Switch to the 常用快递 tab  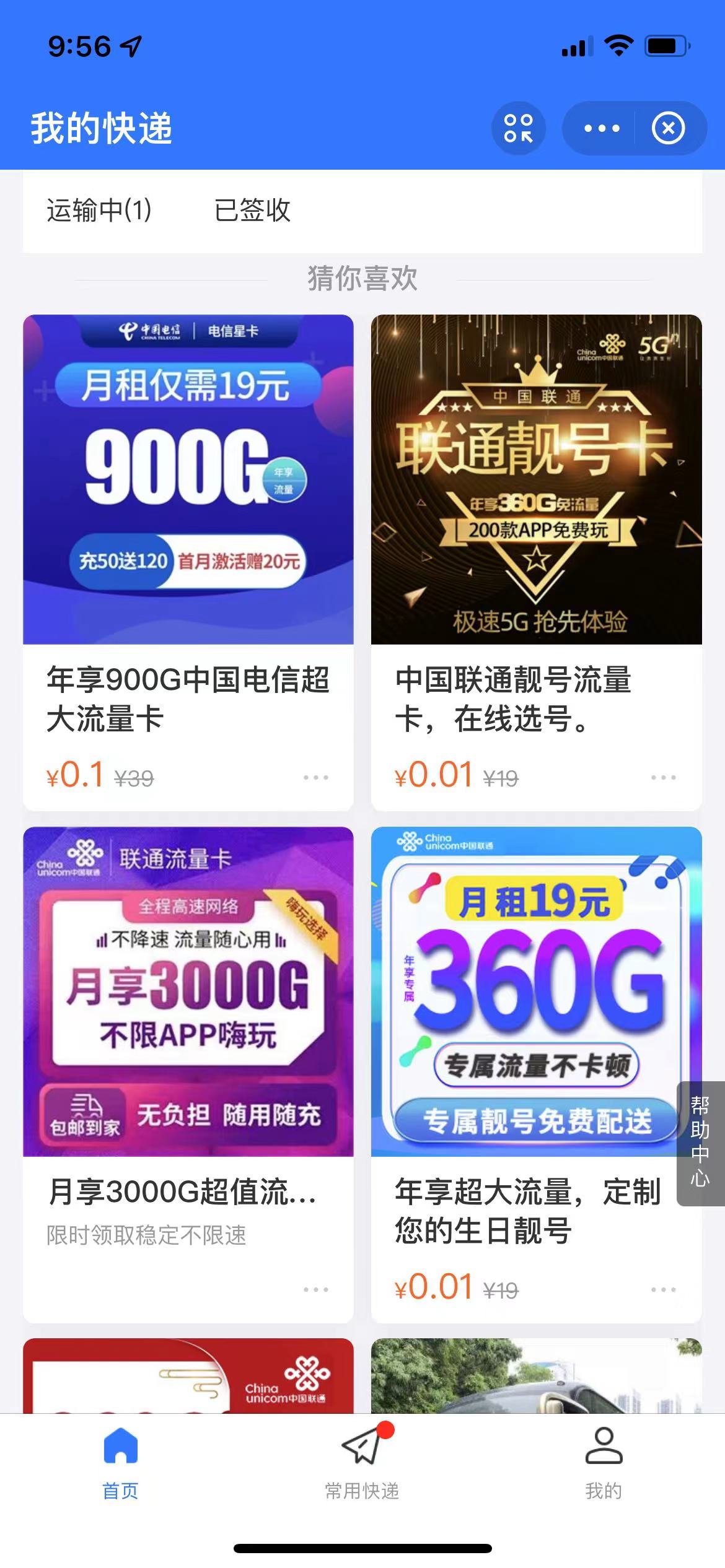click(x=362, y=1461)
